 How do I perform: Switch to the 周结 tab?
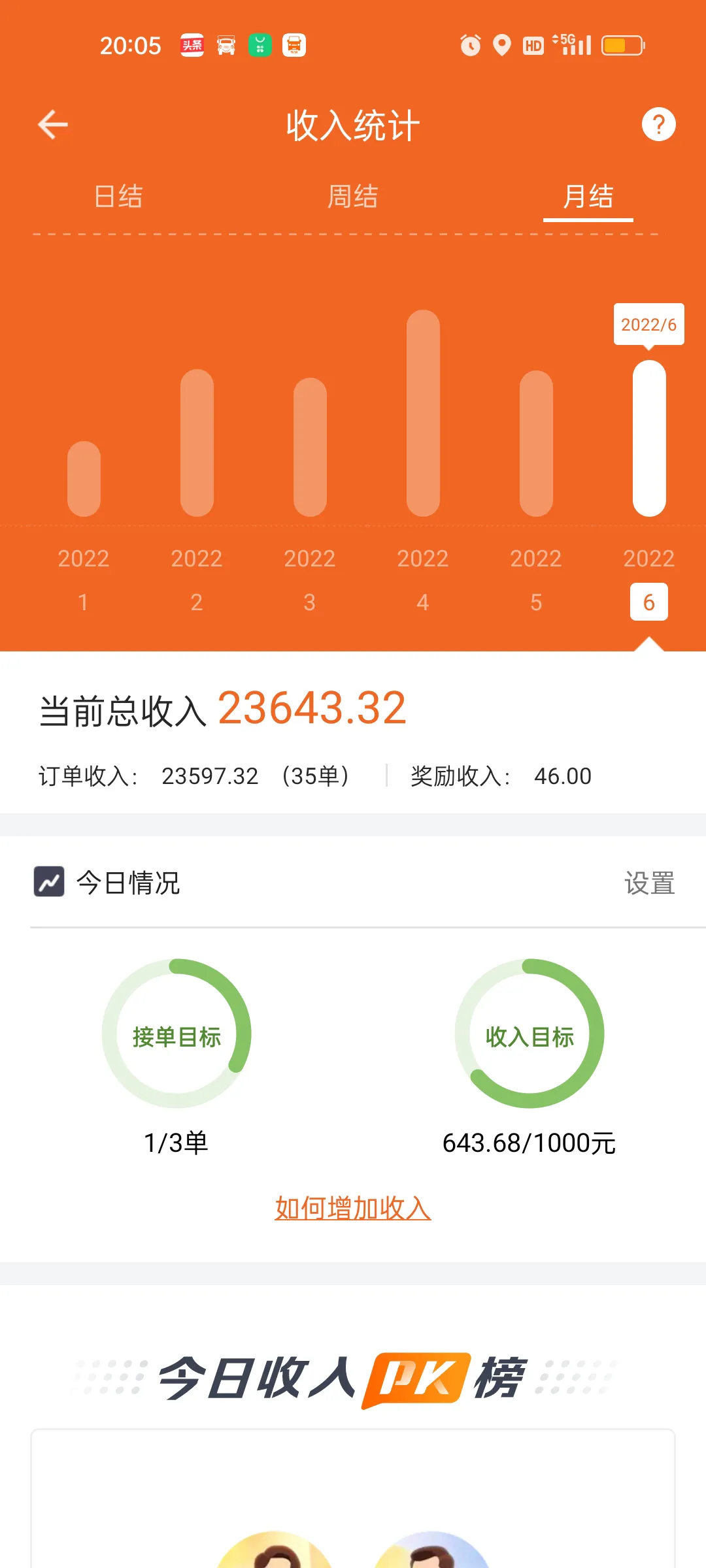353,196
